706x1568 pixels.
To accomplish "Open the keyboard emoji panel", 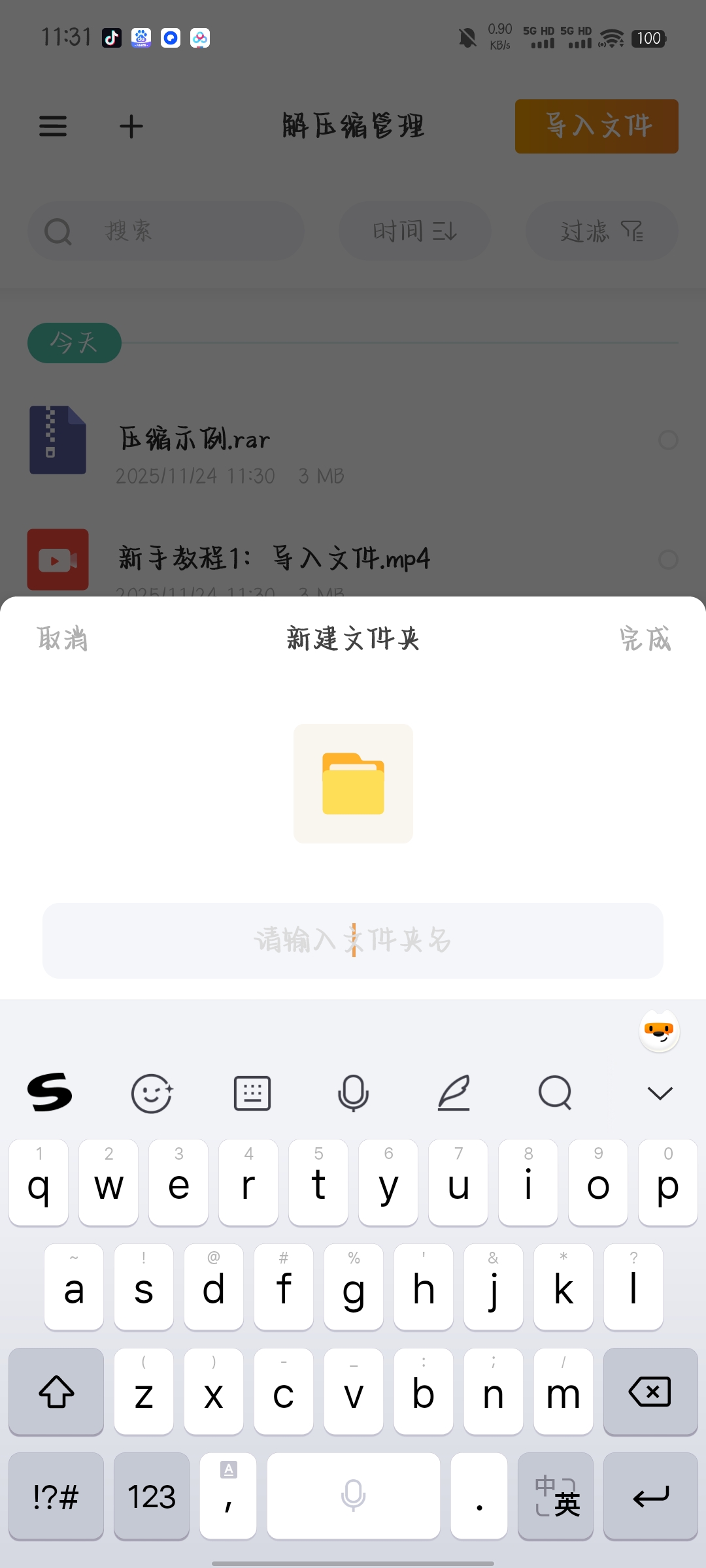I will tap(152, 1093).
